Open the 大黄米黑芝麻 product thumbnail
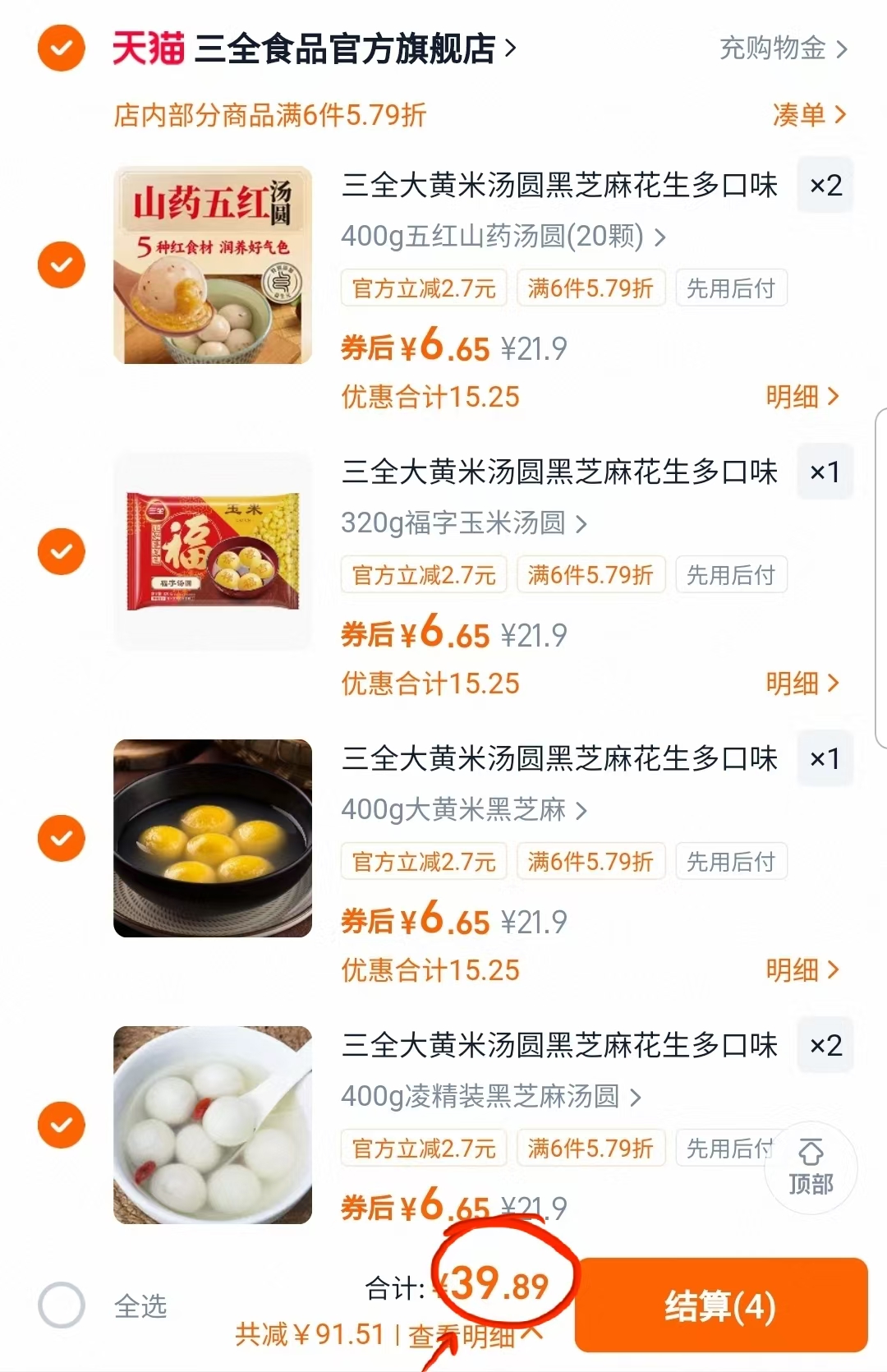 pos(213,837)
